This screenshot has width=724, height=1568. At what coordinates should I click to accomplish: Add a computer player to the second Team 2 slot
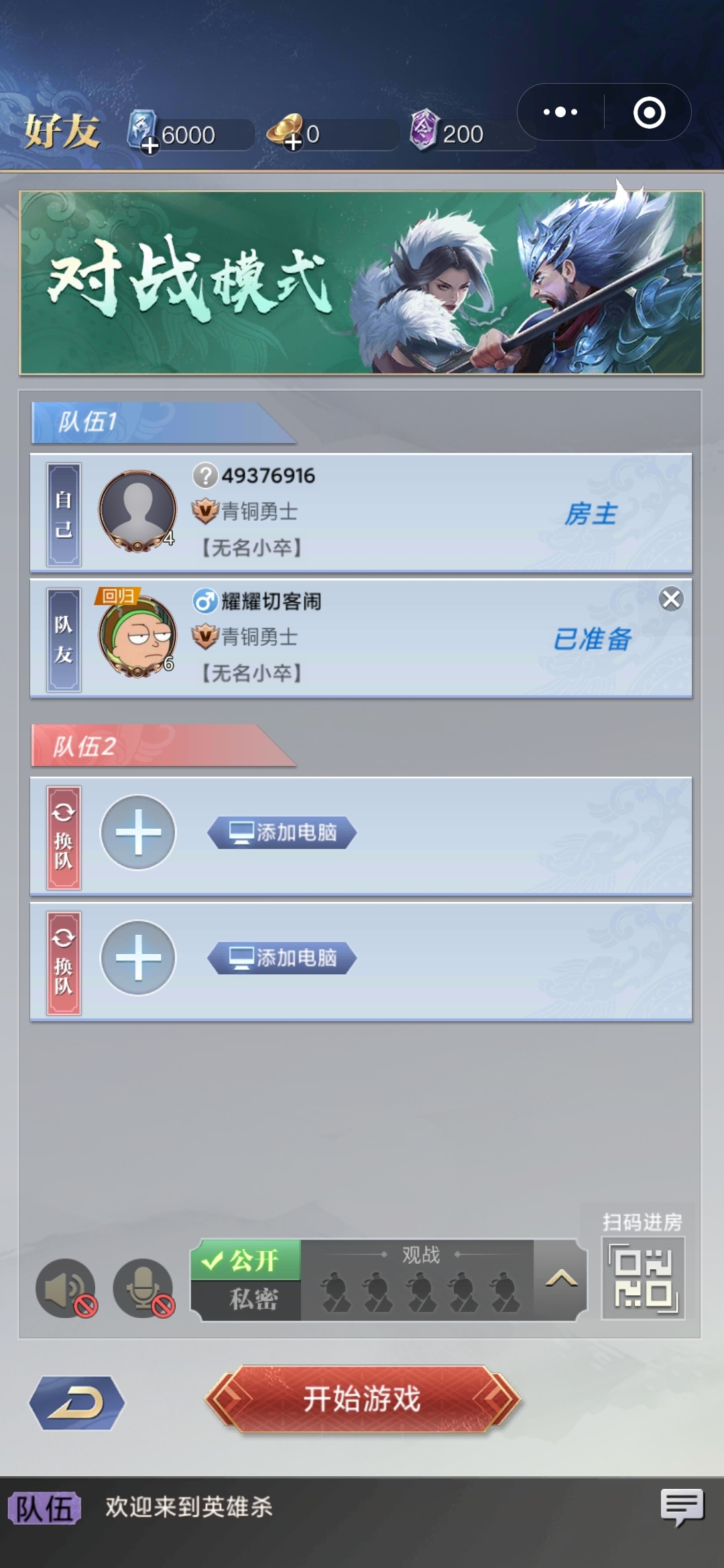tap(282, 958)
